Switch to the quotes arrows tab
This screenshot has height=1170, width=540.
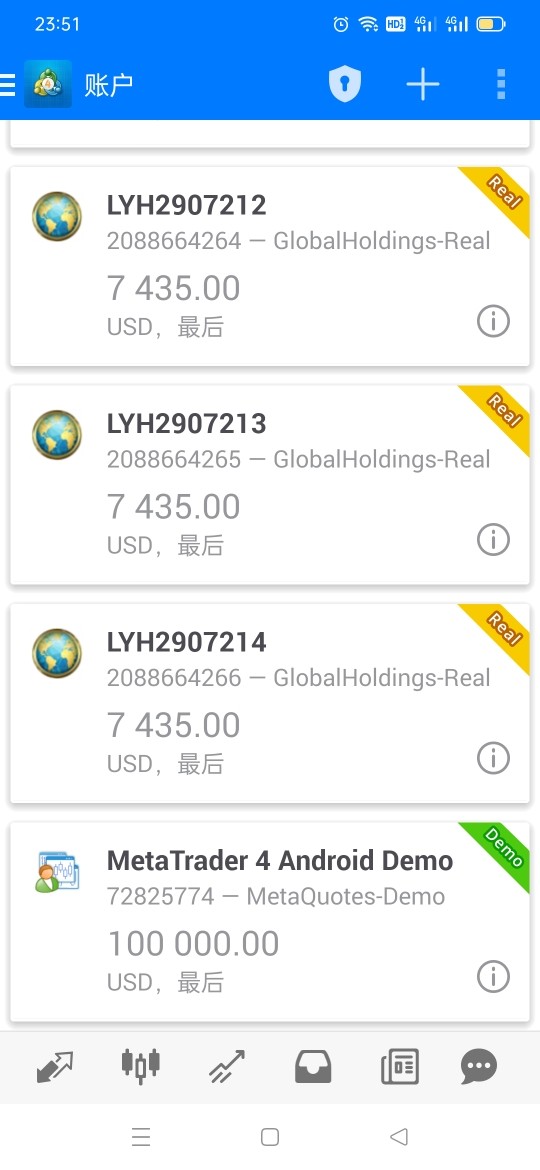click(x=55, y=1067)
